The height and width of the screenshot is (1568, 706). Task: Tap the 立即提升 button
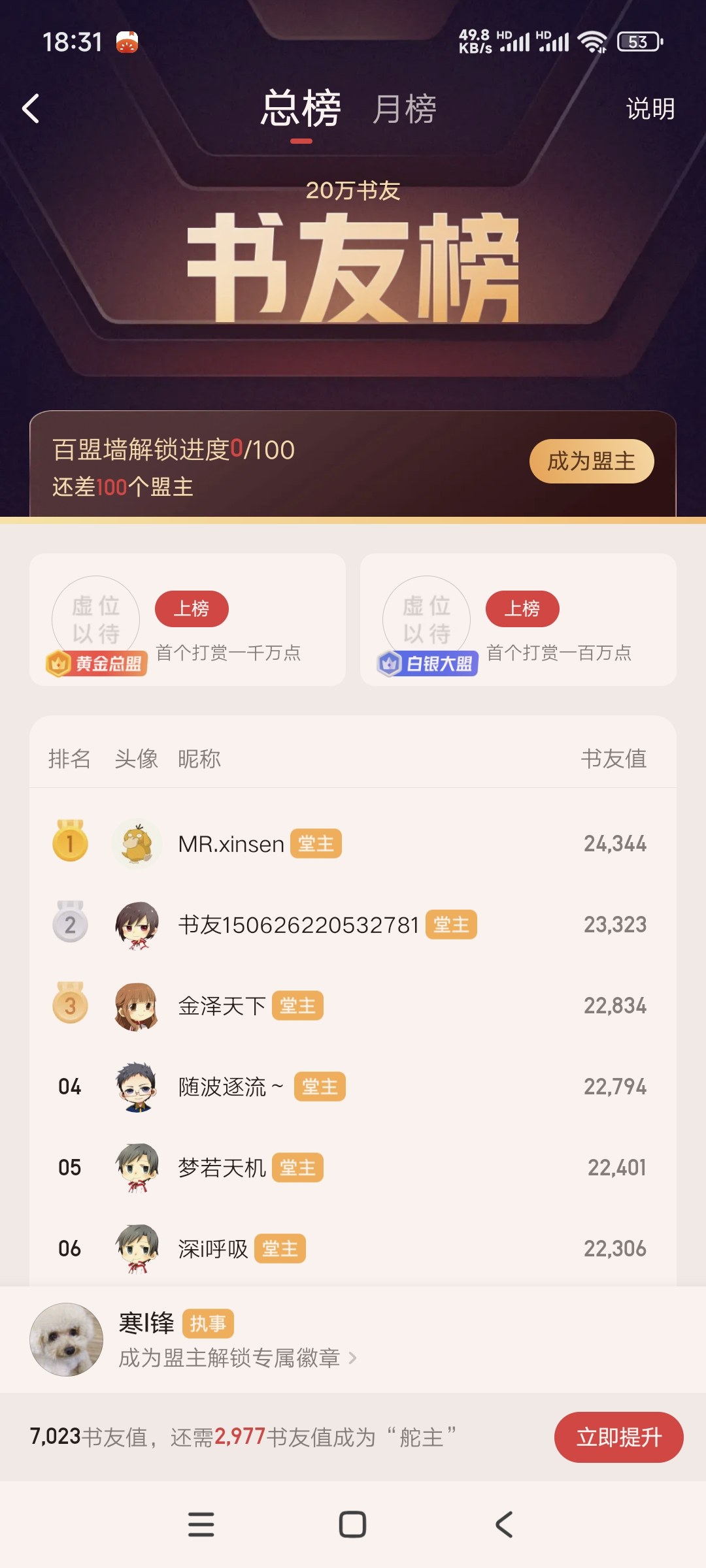point(619,1437)
